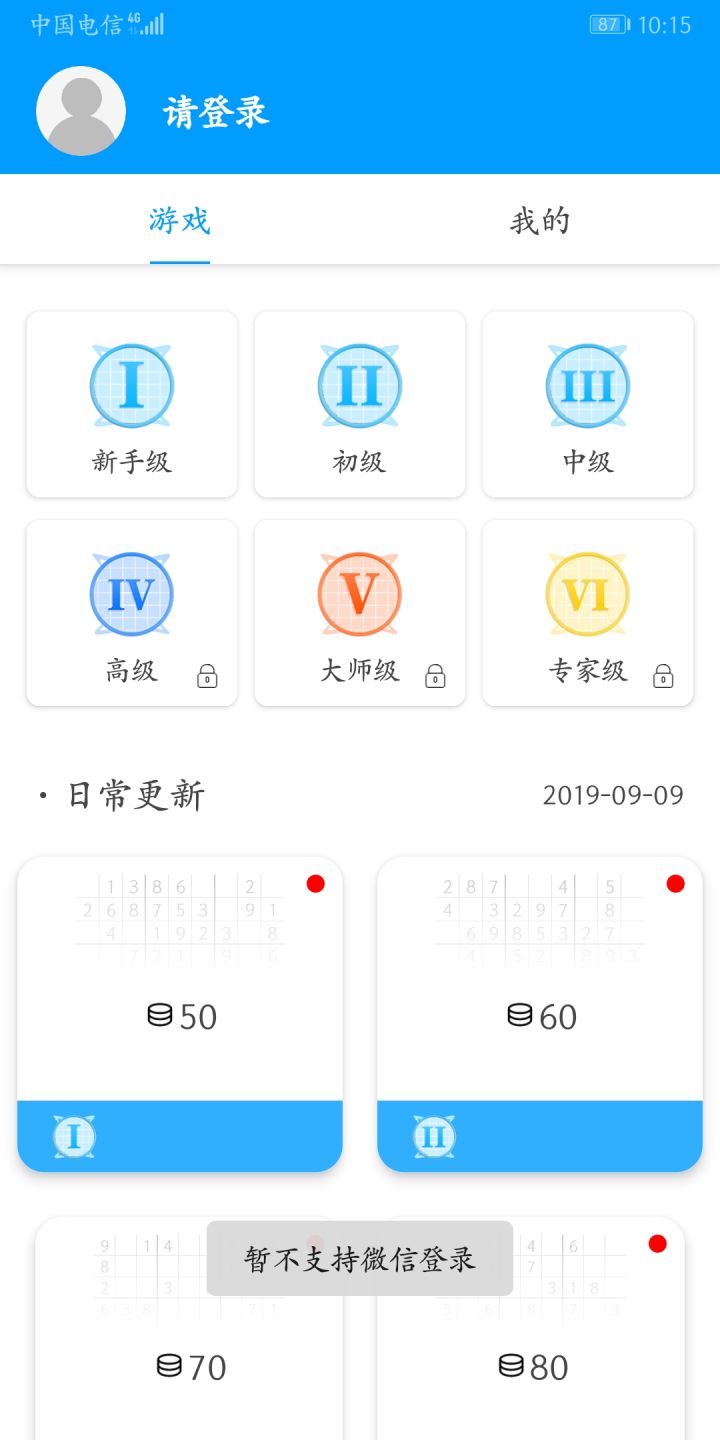Tap the coin icon on the 50-coin puzzle card

pos(158,1016)
